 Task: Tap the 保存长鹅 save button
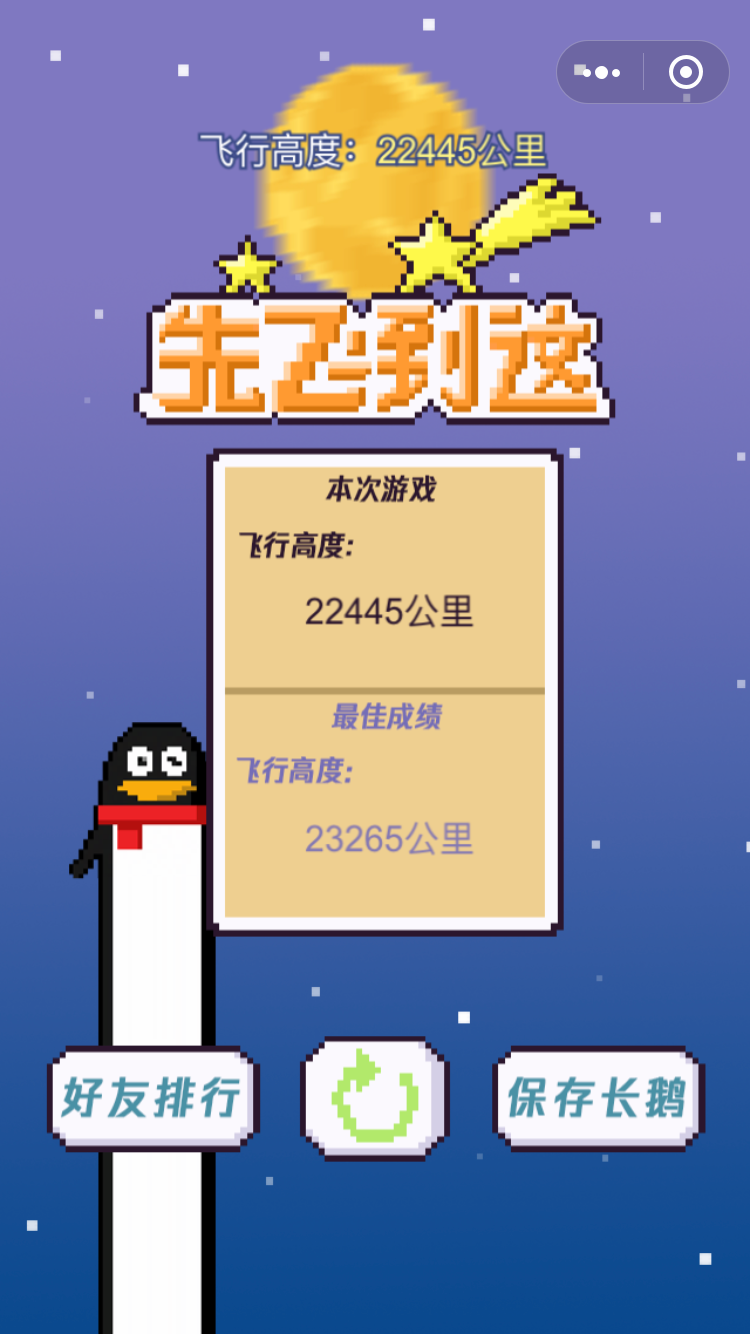[x=598, y=1098]
